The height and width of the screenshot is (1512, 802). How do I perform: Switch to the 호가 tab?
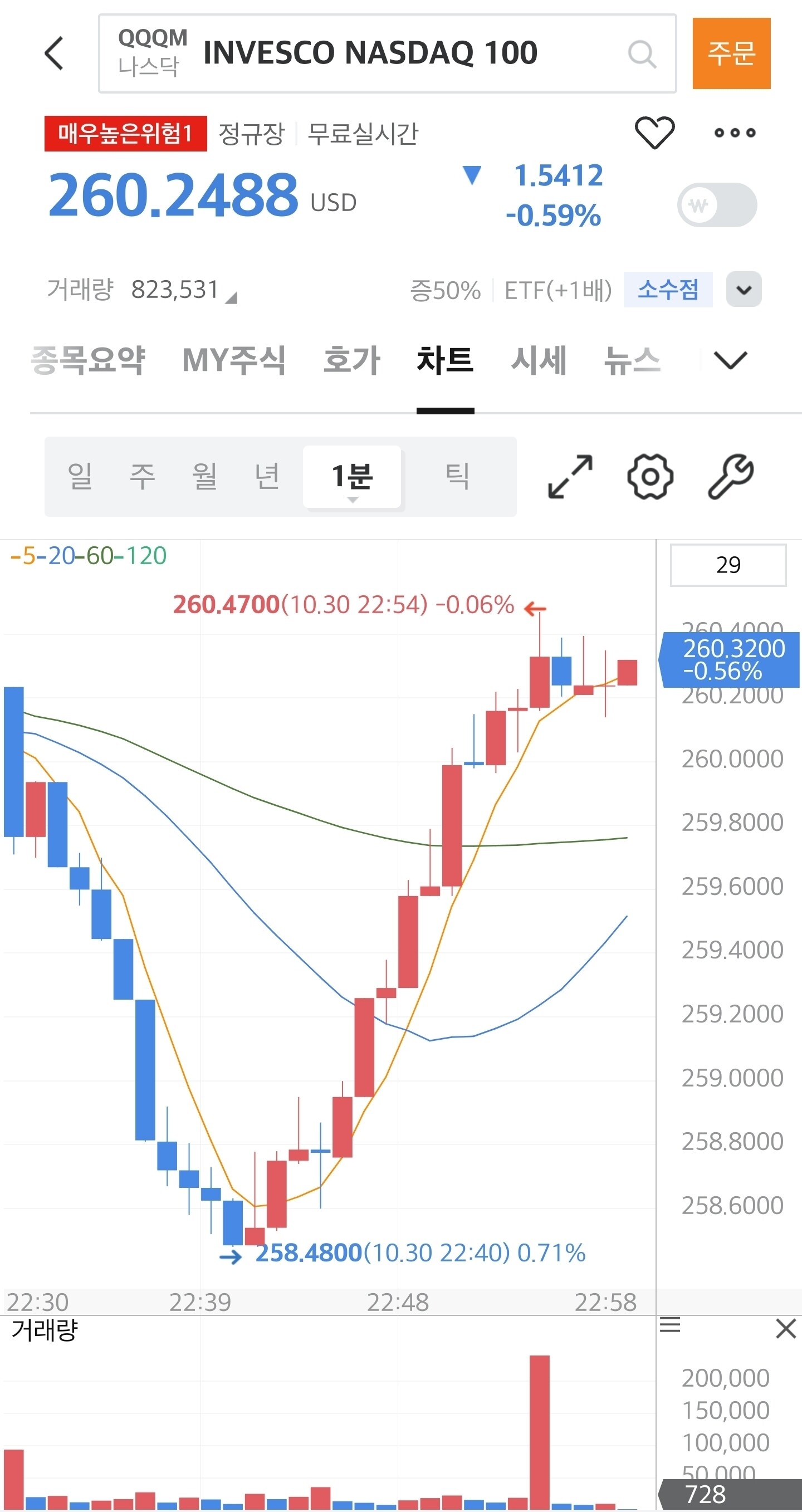pos(351,360)
